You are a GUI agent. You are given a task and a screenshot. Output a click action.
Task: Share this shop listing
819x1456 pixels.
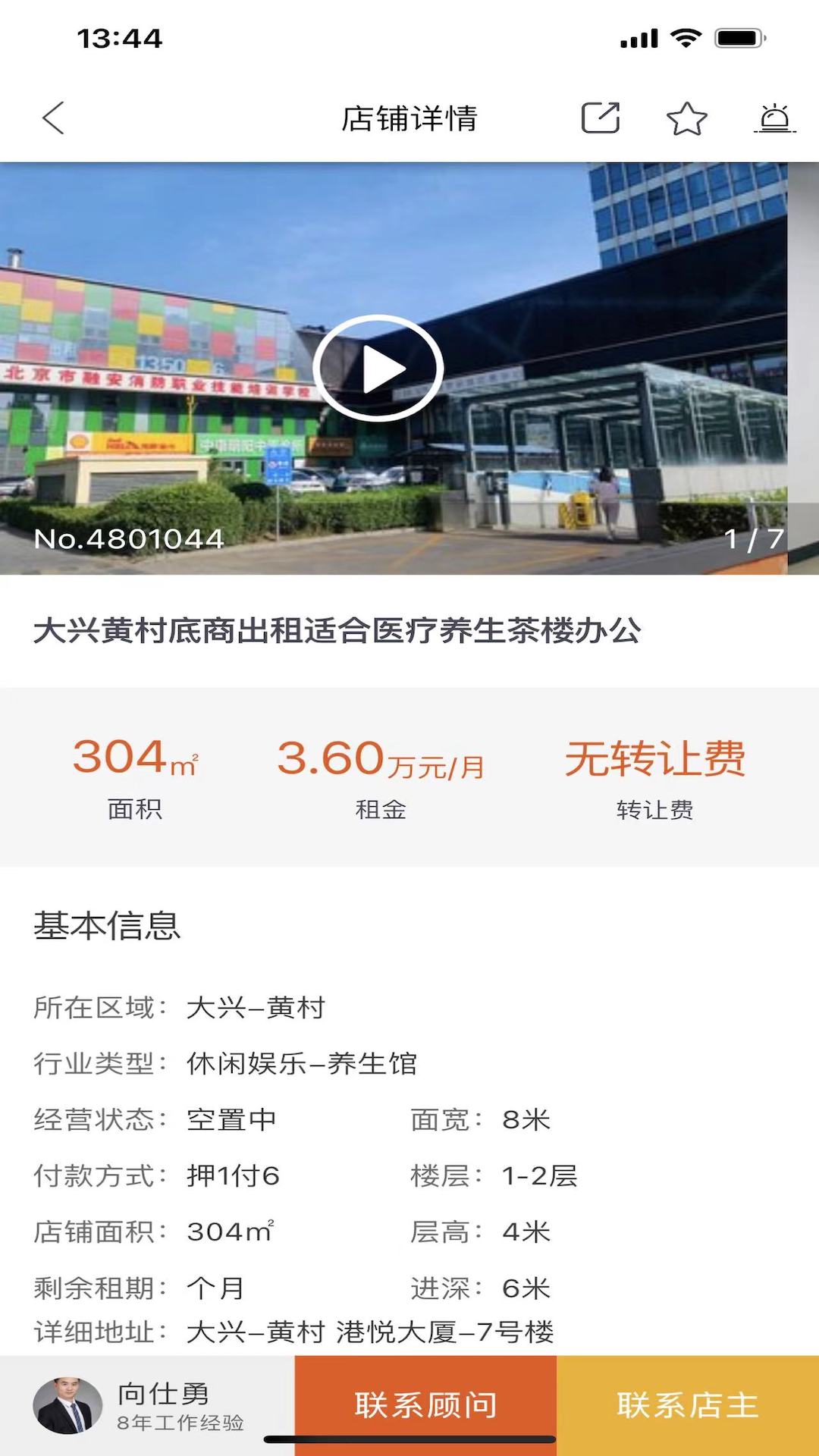[x=600, y=118]
